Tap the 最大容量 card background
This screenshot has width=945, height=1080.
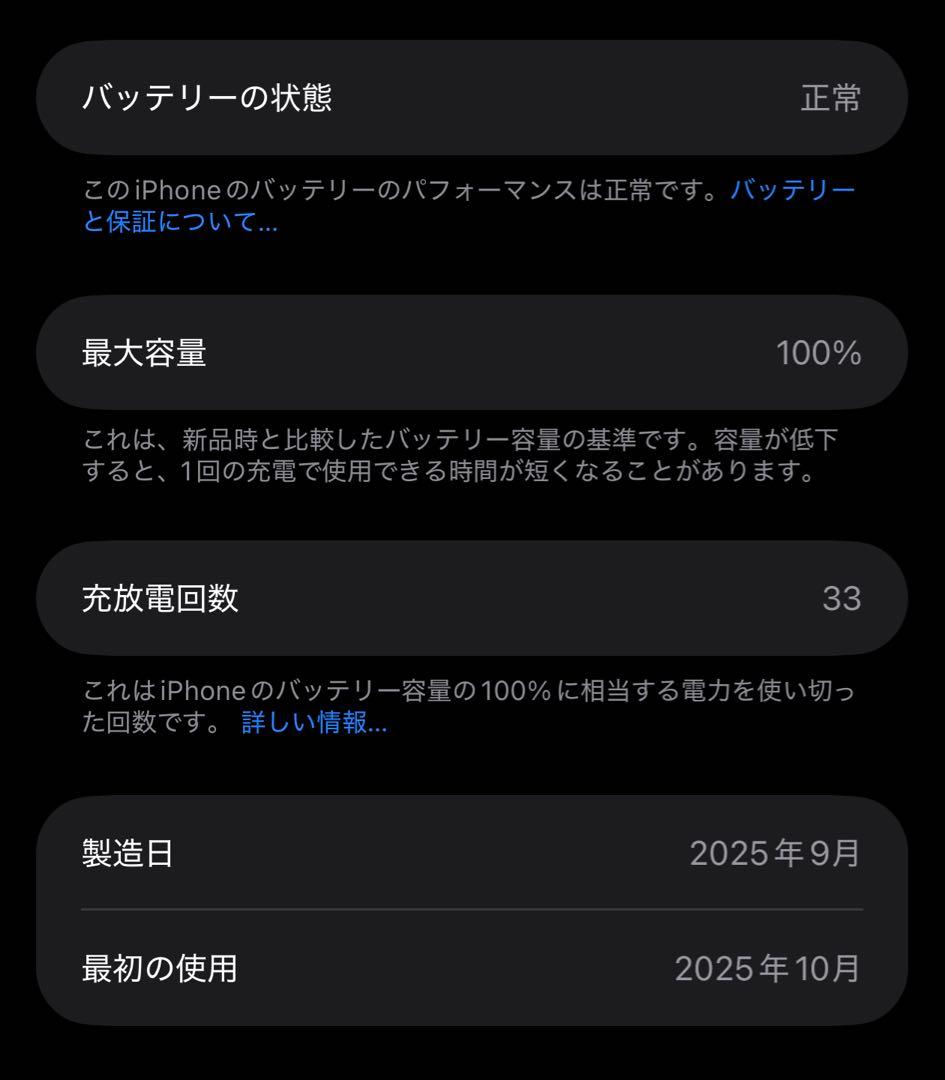[x=472, y=352]
